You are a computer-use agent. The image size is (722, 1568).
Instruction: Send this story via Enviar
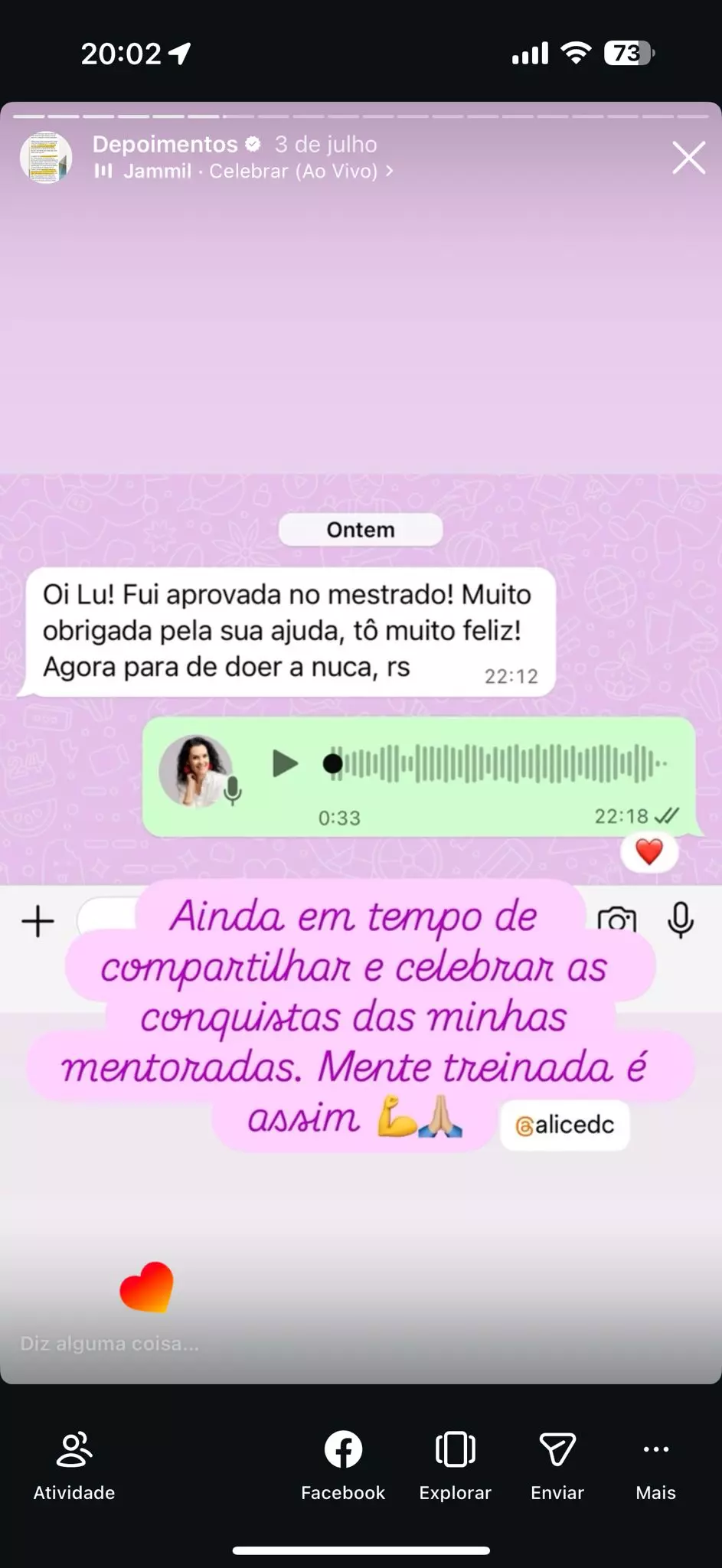point(557,1465)
